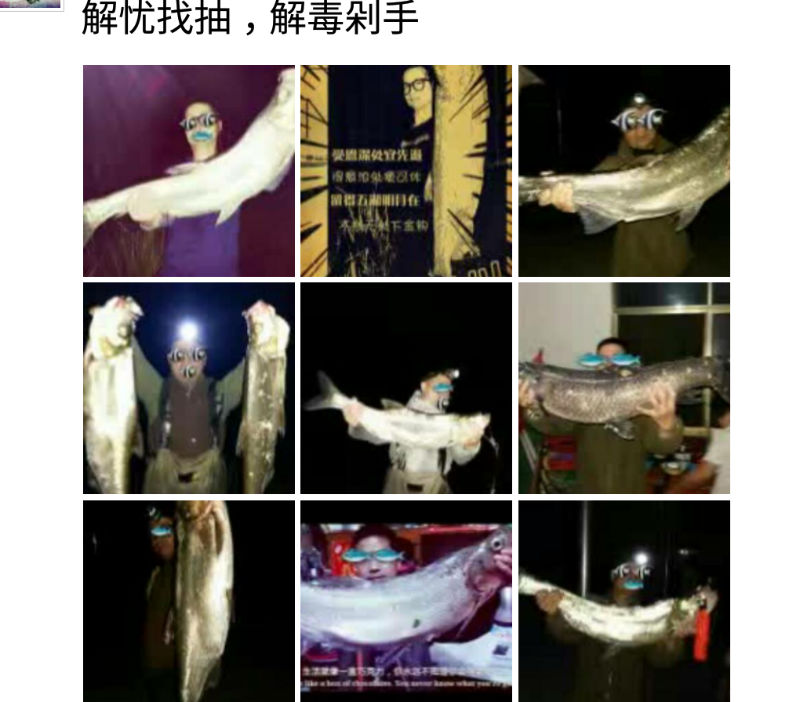Image resolution: width=800 pixels, height=702 pixels.
Task: View top-right photo of headlamp man with large fish
Action: point(624,171)
